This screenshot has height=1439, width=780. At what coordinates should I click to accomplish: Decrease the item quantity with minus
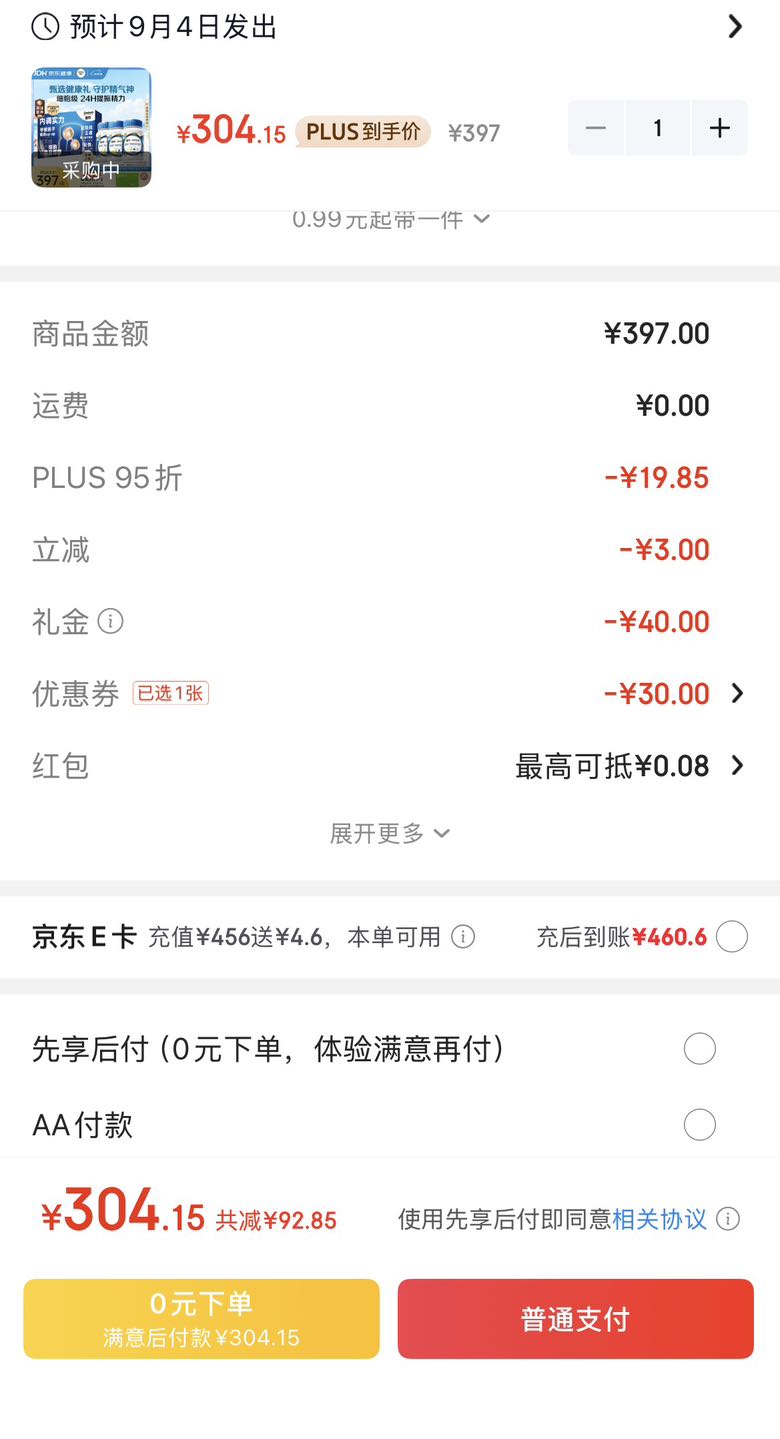pos(597,128)
